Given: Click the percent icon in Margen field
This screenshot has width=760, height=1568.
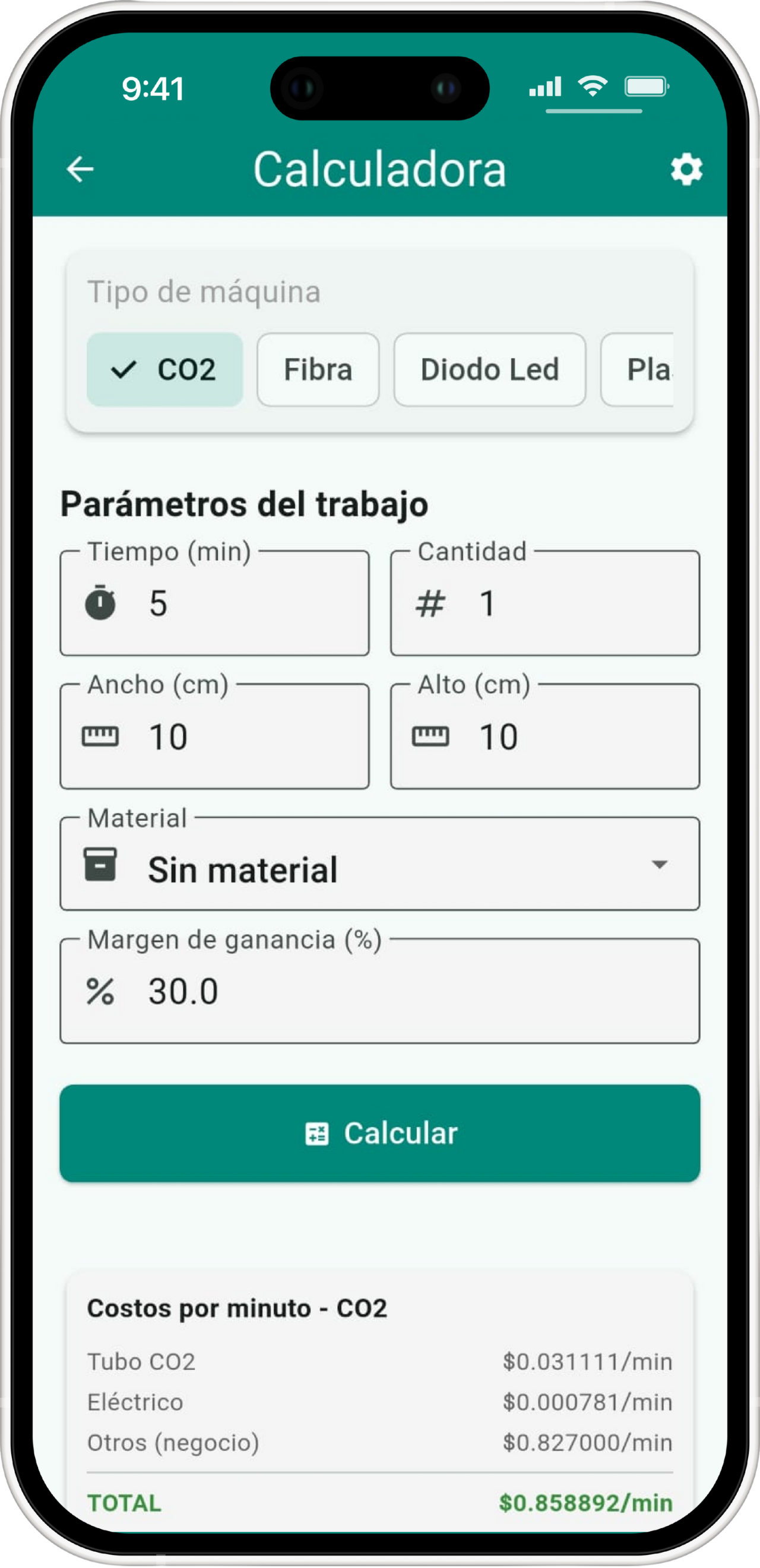Looking at the screenshot, I should [x=101, y=991].
